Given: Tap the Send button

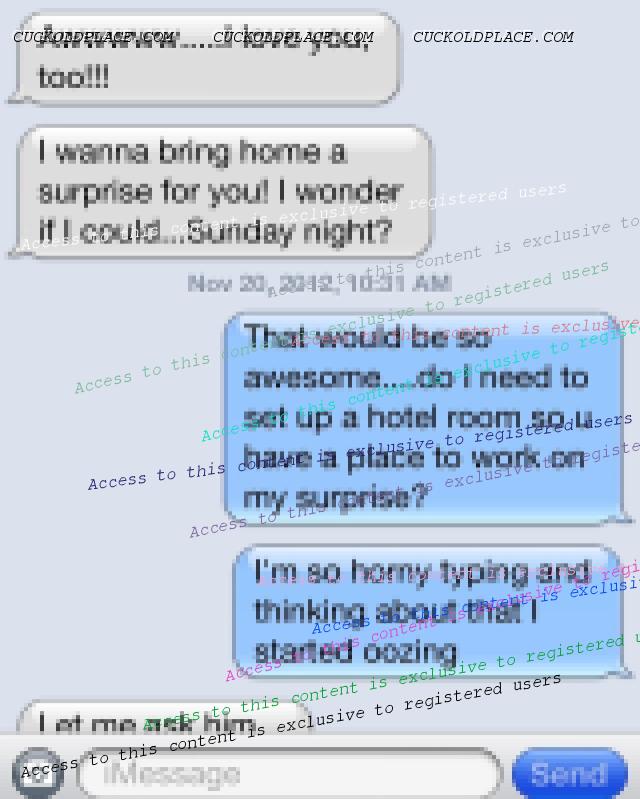Looking at the screenshot, I should tap(569, 774).
